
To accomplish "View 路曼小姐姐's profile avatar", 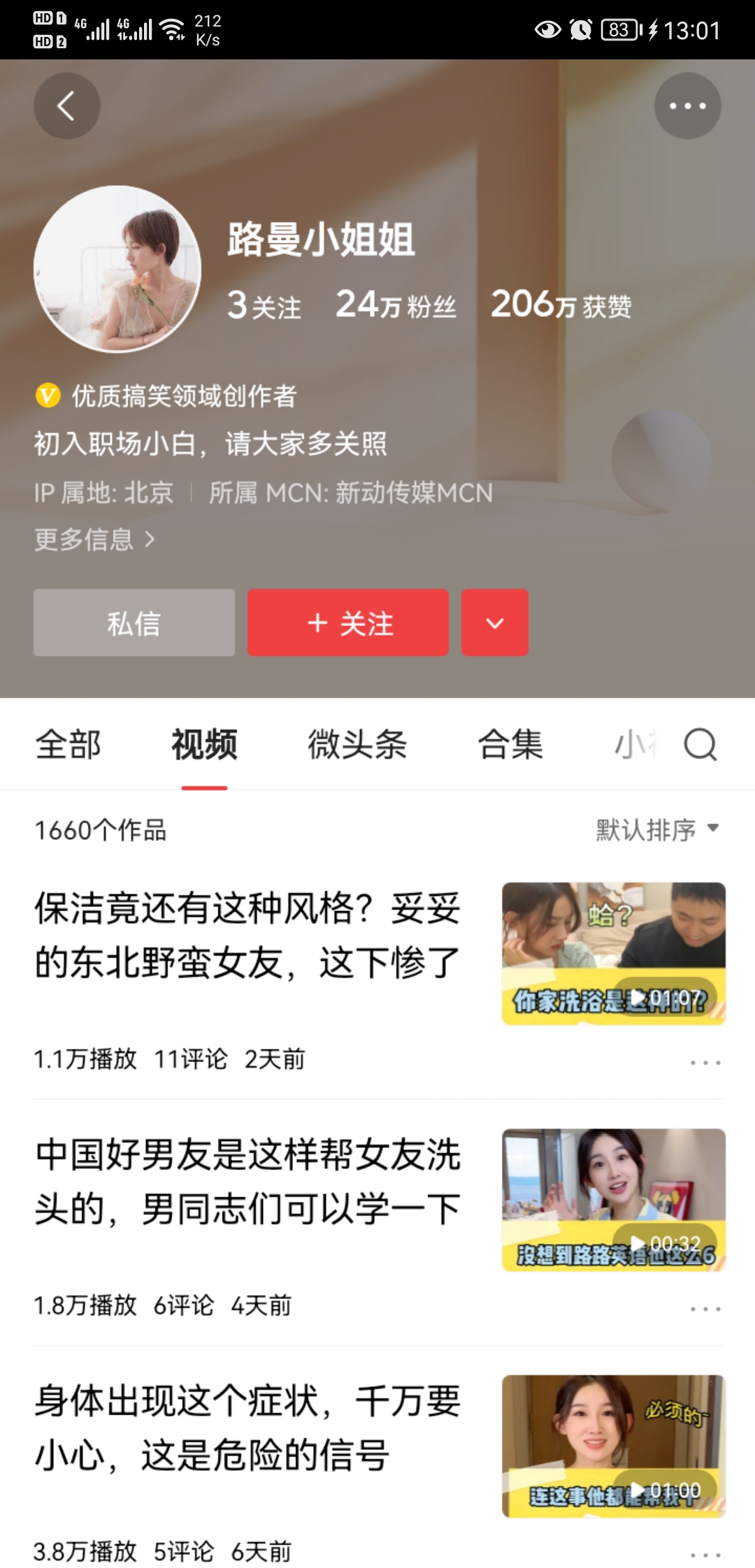I will pyautogui.click(x=117, y=268).
